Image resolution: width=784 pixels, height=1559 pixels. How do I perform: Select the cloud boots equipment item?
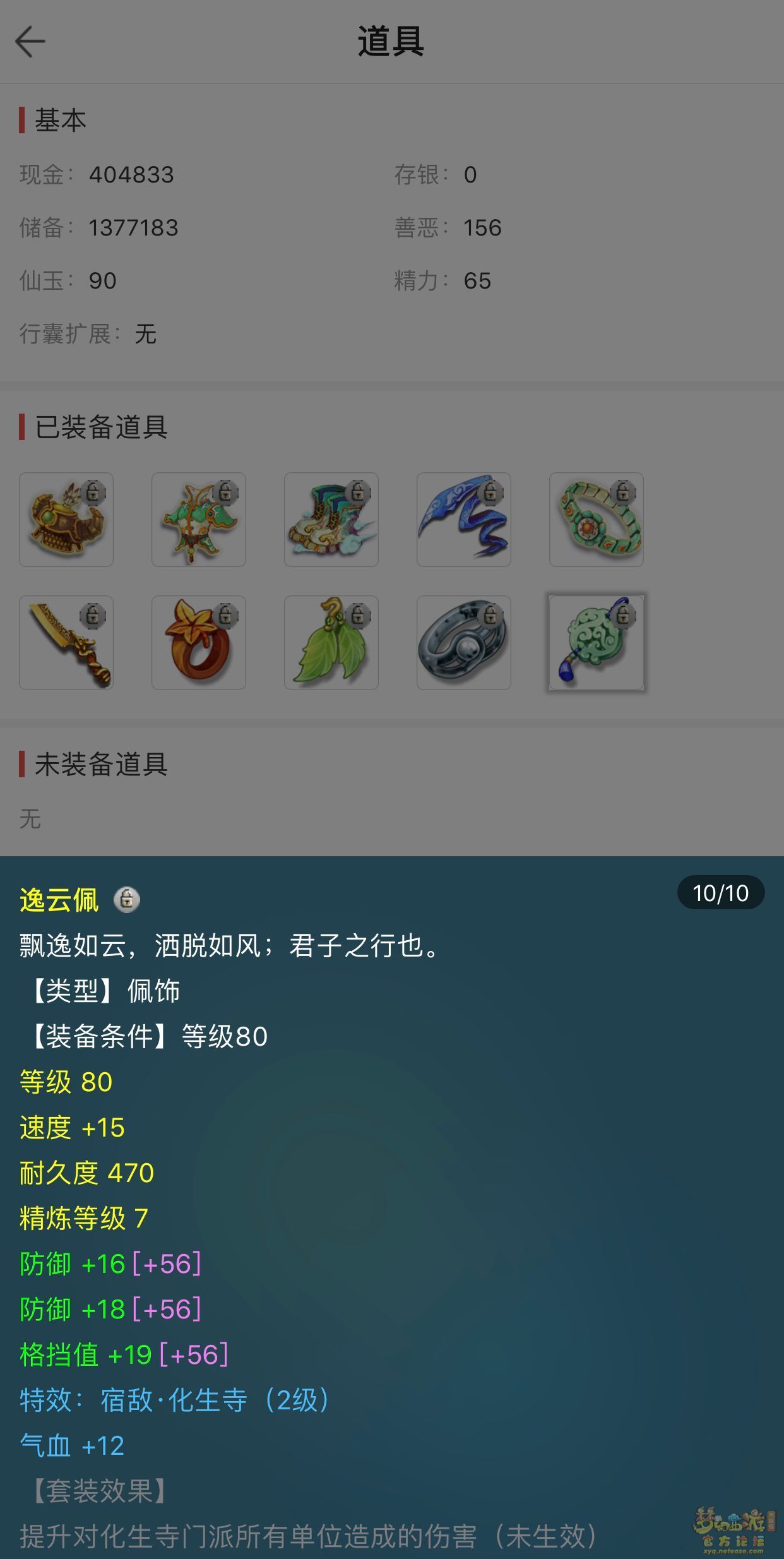point(331,520)
